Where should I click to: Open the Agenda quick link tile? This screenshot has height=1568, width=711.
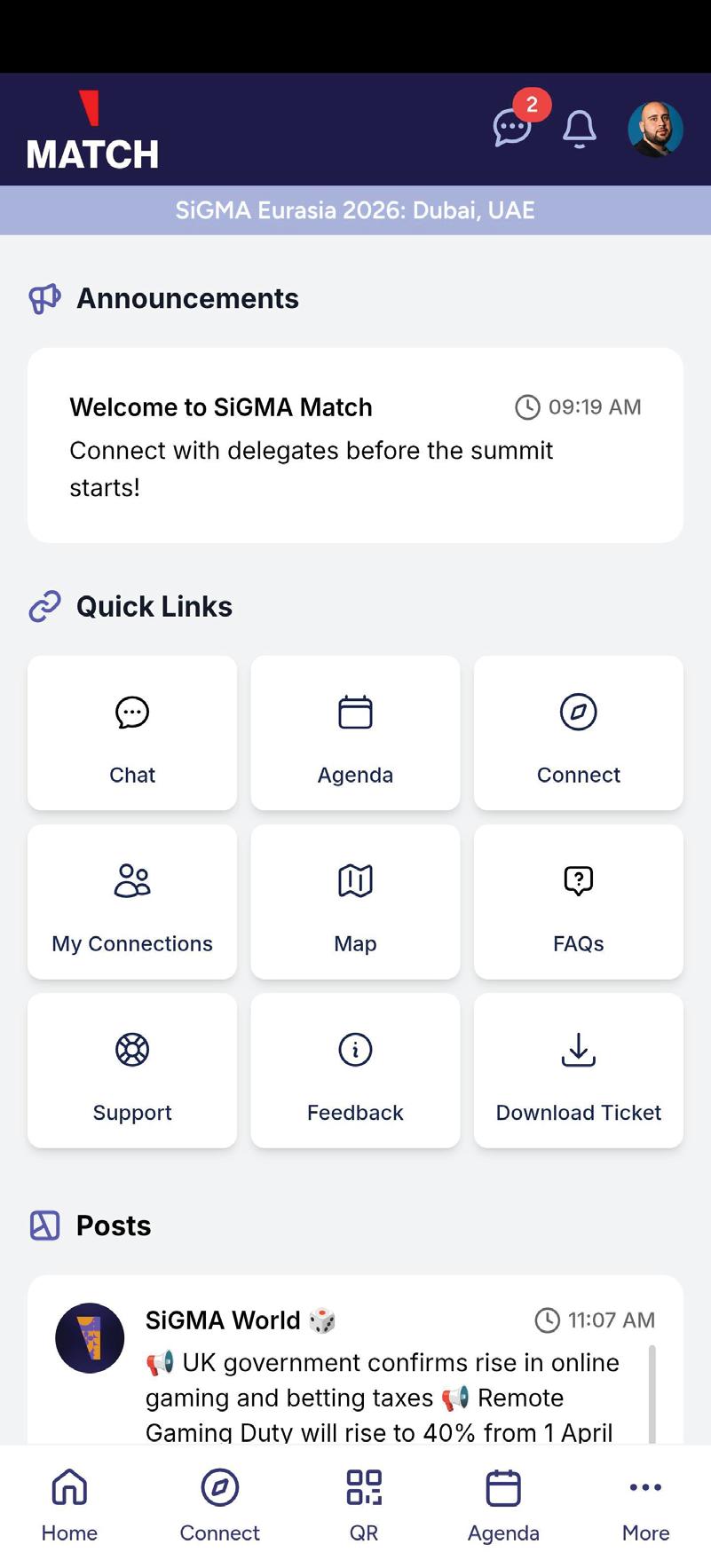[355, 733]
